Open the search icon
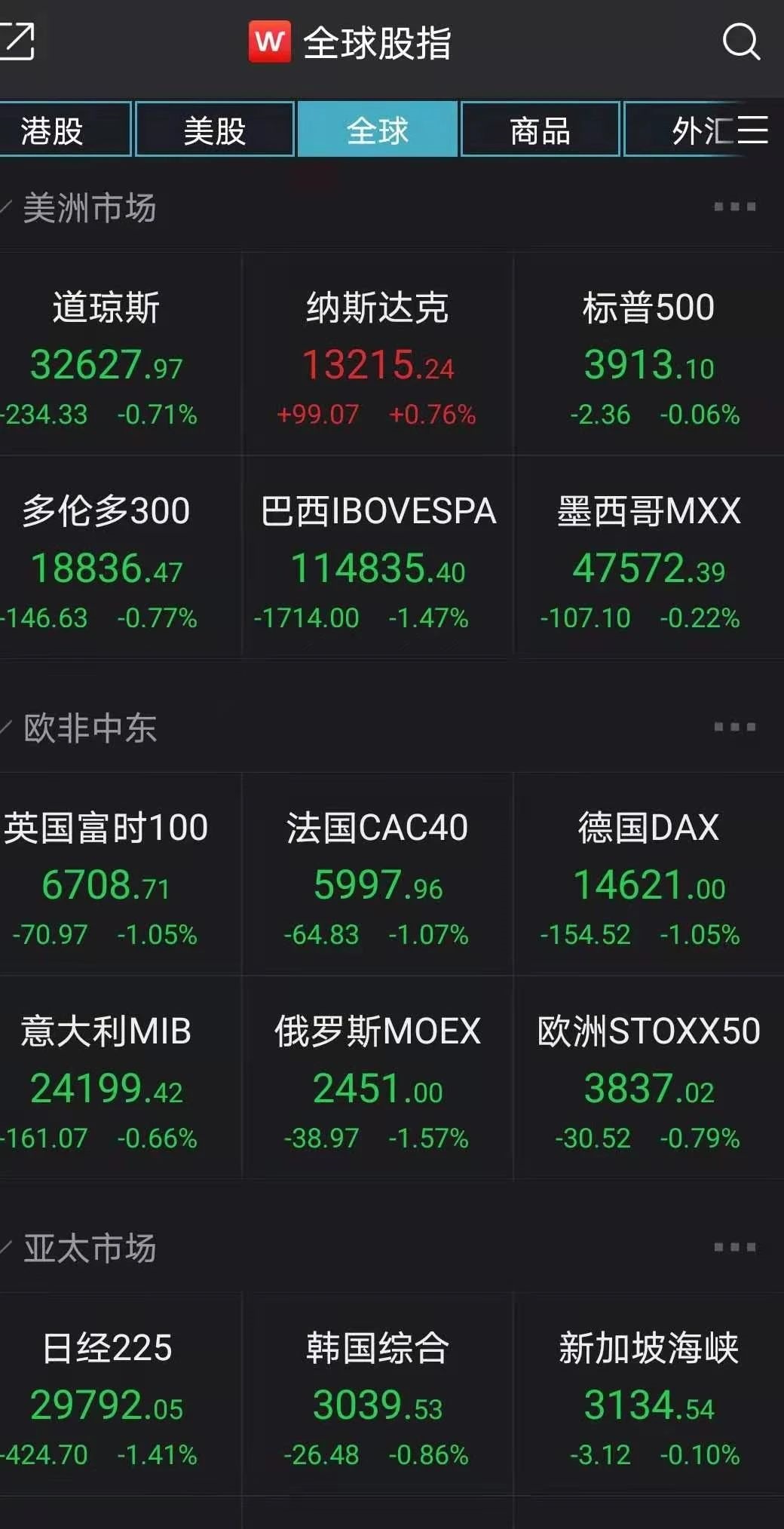This screenshot has width=784, height=1529. click(741, 41)
